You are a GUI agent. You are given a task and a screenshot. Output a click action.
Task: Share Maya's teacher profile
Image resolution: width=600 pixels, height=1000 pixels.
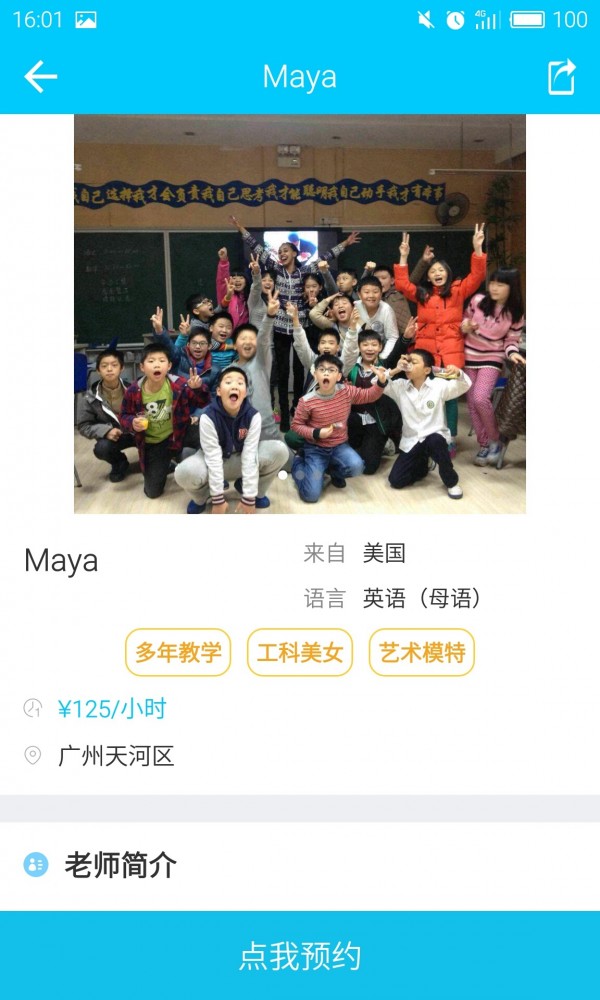coord(562,77)
